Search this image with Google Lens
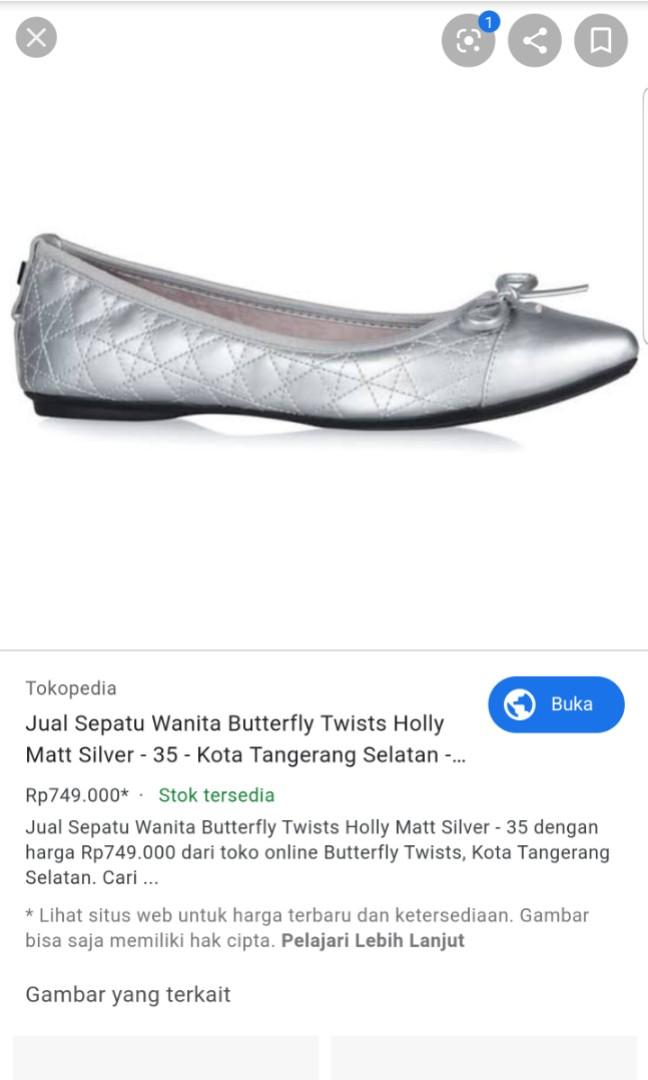 [x=468, y=40]
